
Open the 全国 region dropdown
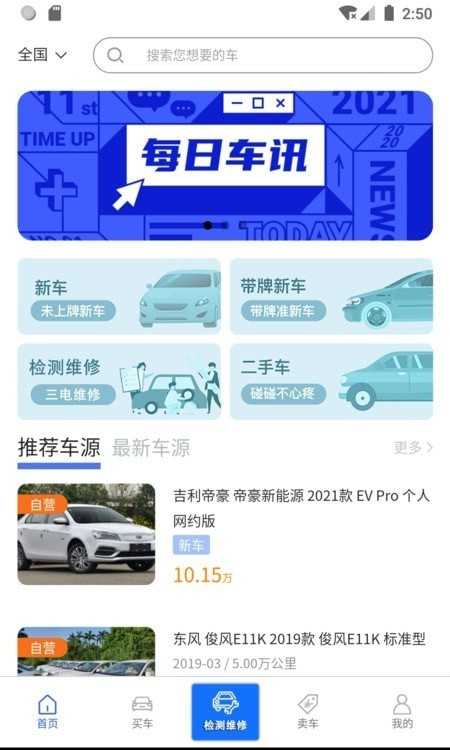(42, 55)
